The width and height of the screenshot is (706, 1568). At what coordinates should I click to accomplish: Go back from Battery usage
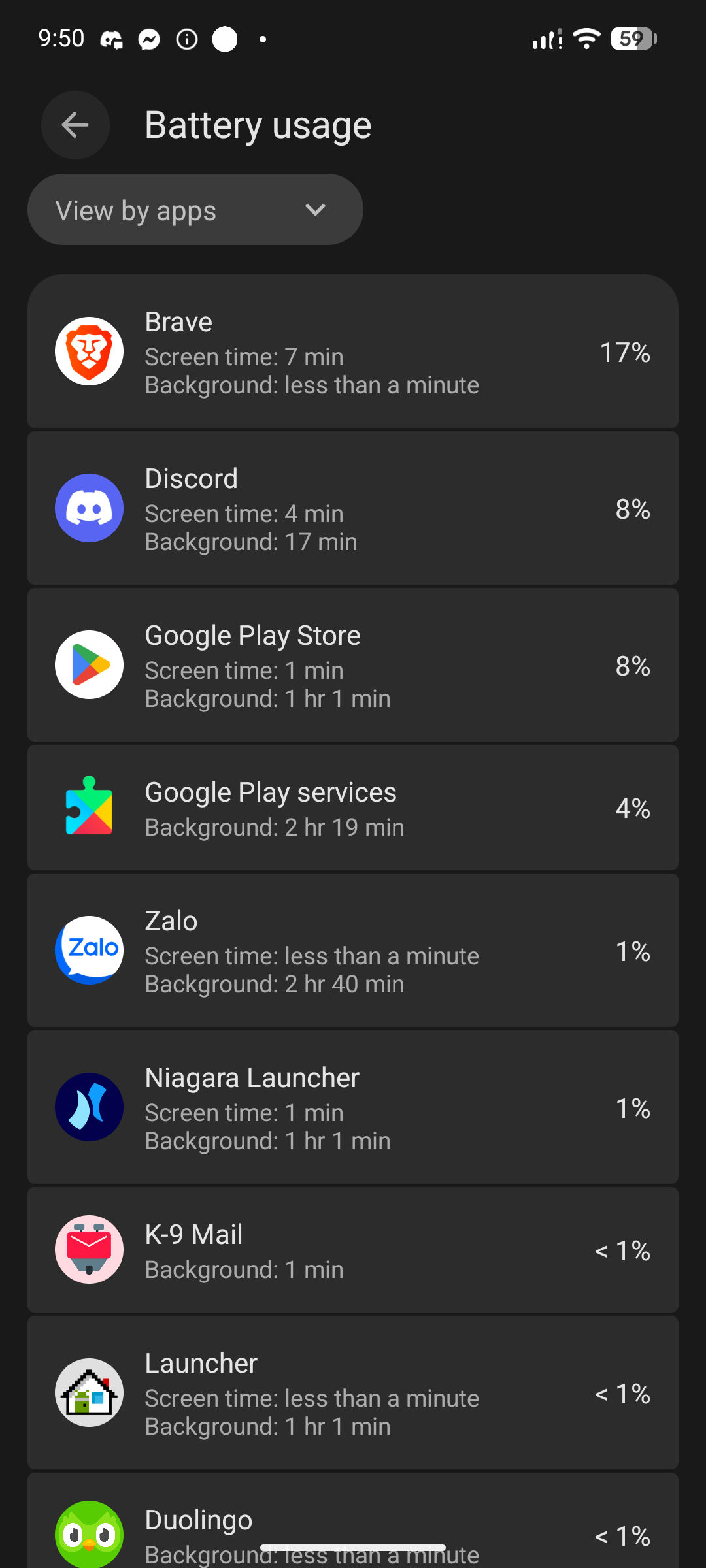click(x=75, y=125)
